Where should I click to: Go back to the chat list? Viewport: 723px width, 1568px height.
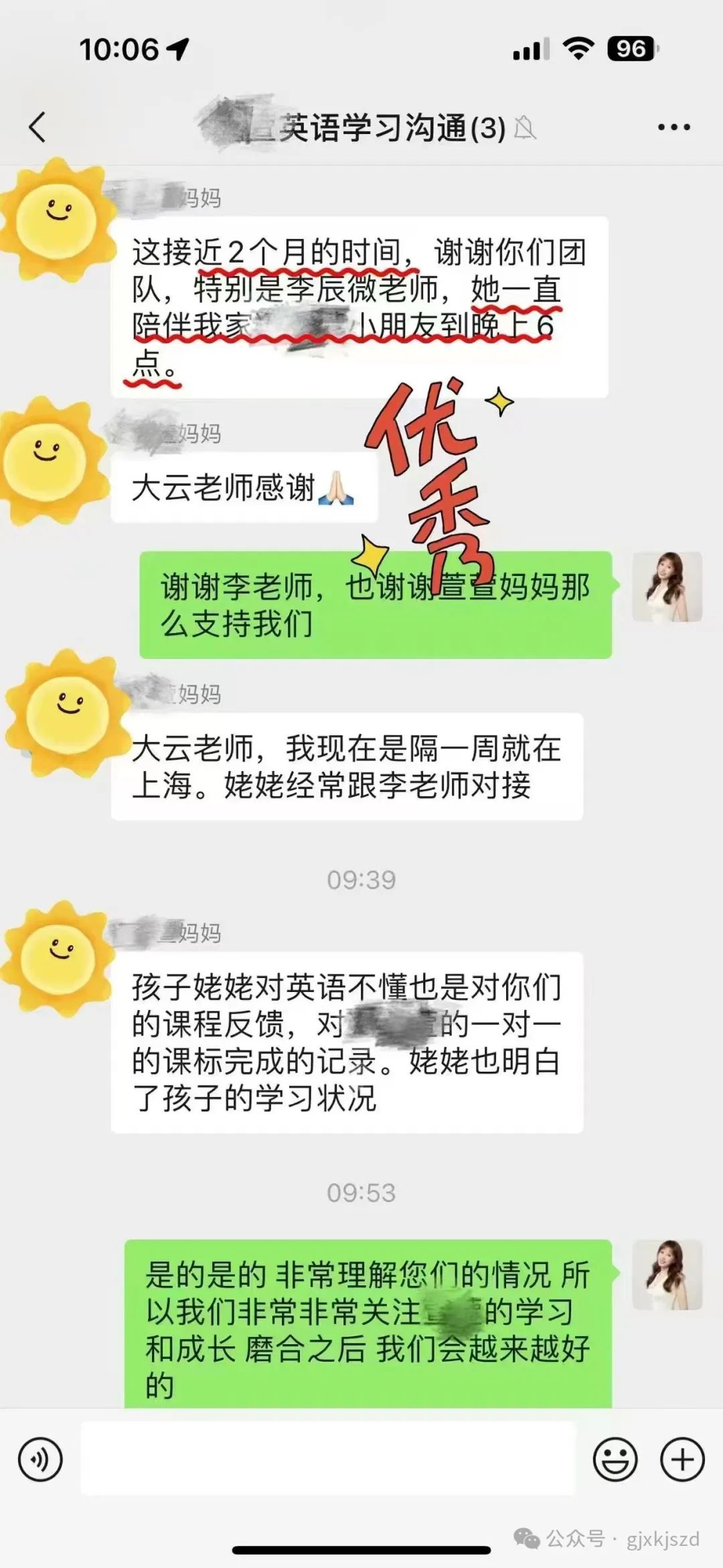coord(37,127)
